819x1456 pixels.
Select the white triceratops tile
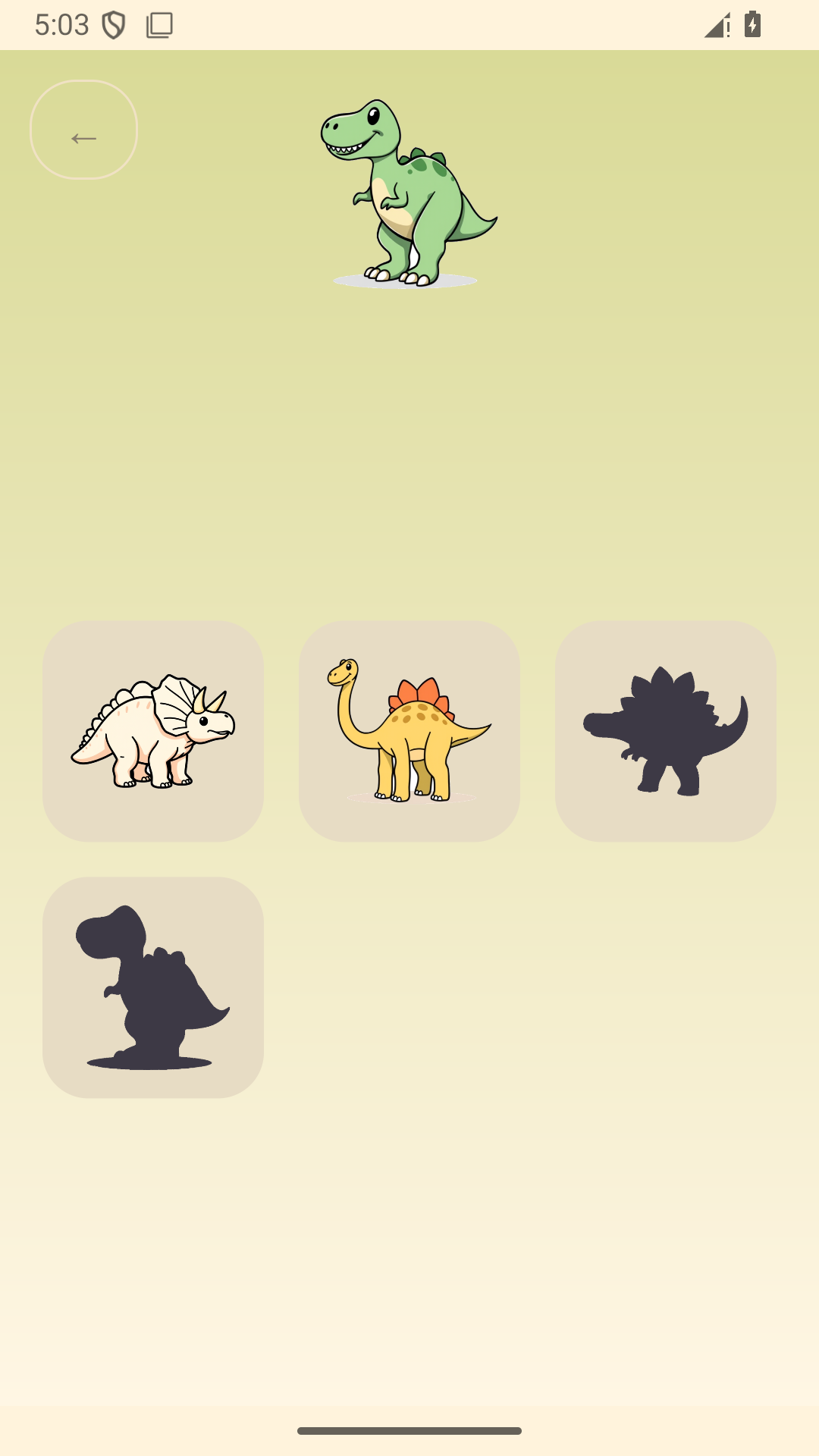[x=153, y=731]
